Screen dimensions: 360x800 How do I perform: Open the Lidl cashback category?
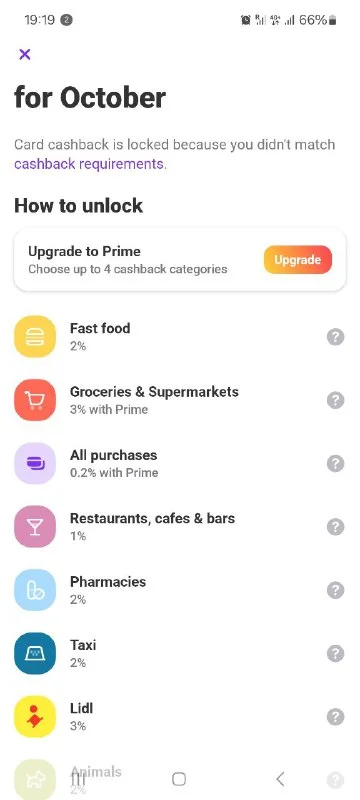(x=180, y=716)
